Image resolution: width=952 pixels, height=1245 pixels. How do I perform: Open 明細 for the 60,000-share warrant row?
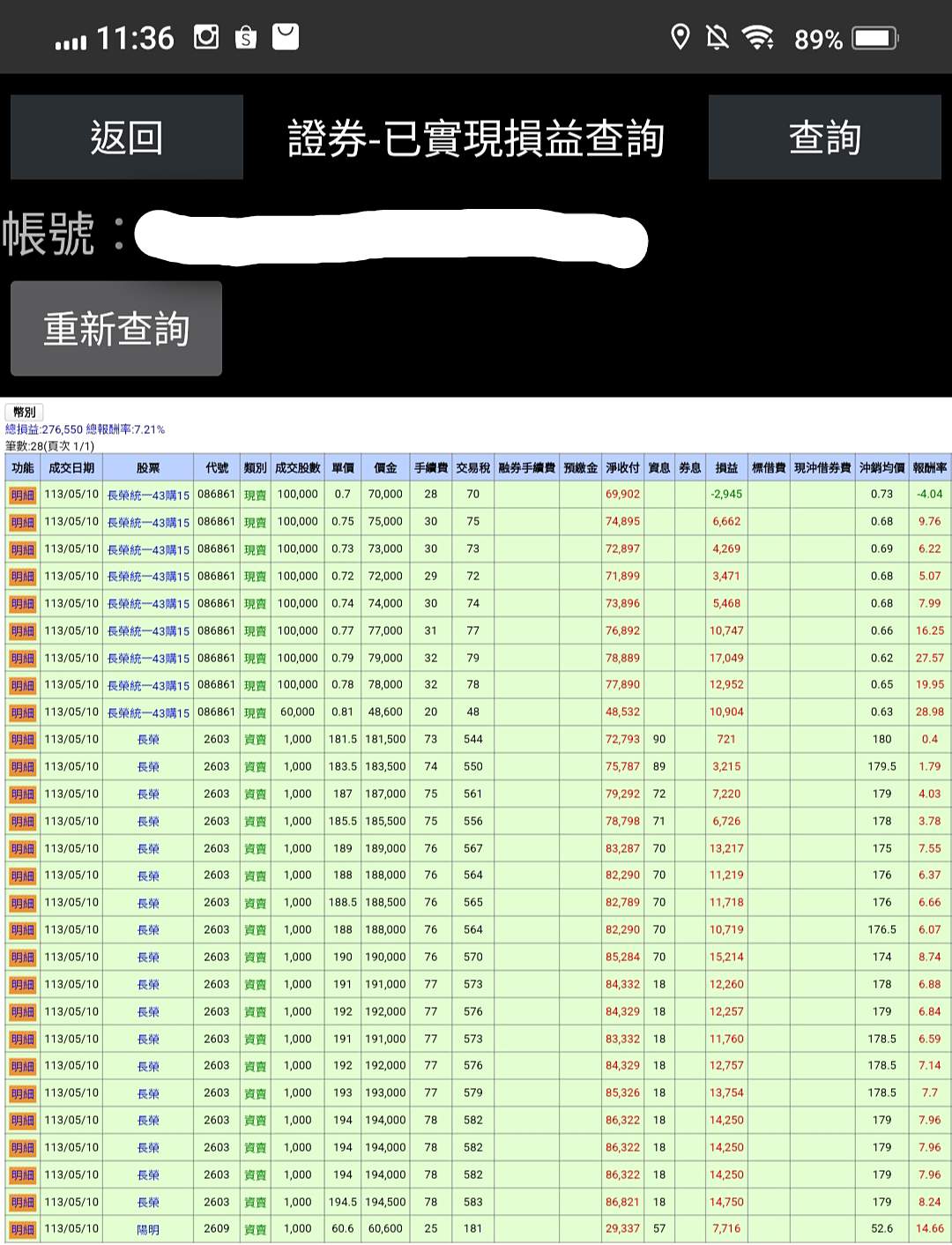[x=23, y=712]
